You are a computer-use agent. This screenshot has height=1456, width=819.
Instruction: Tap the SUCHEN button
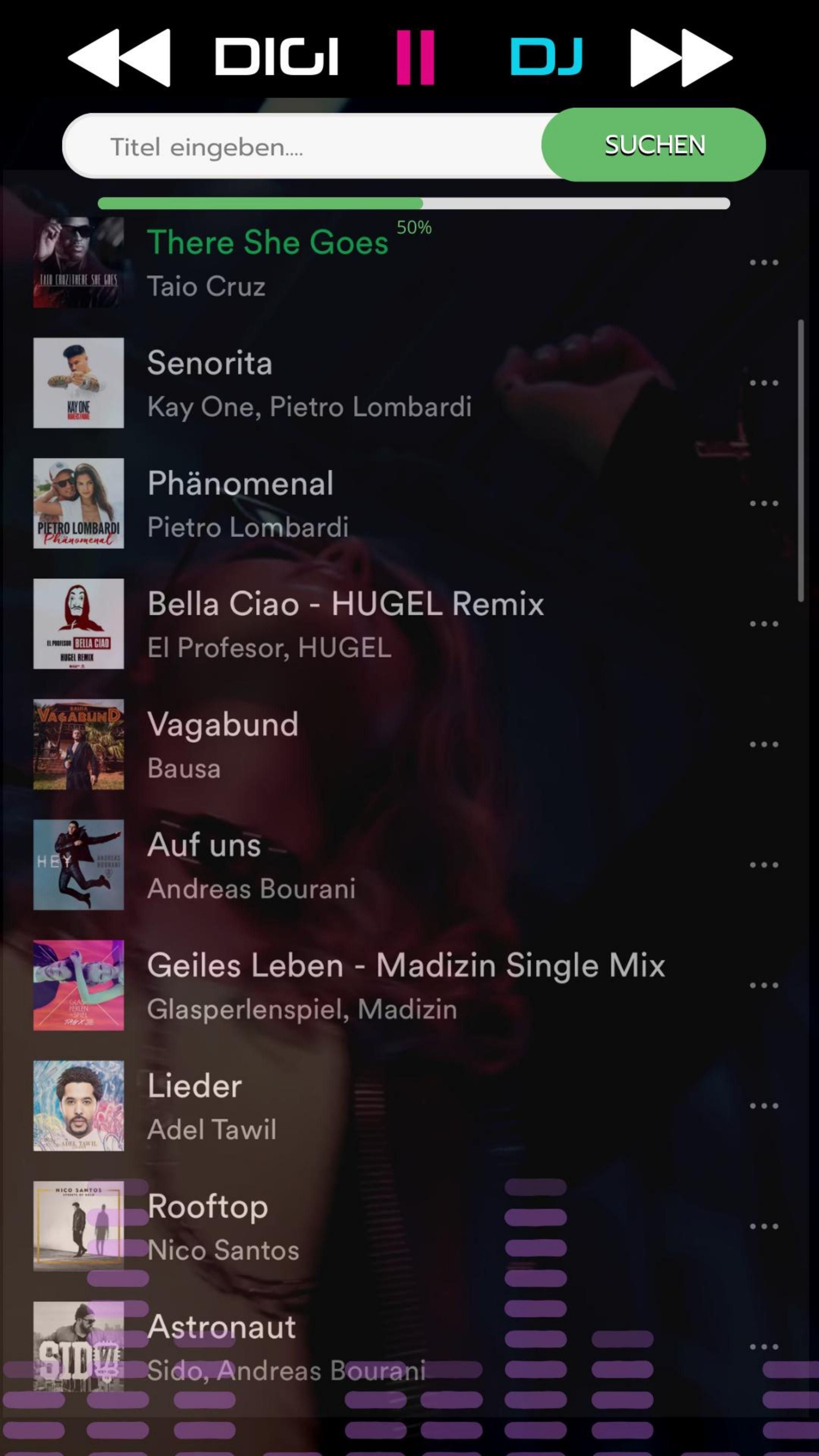(654, 145)
